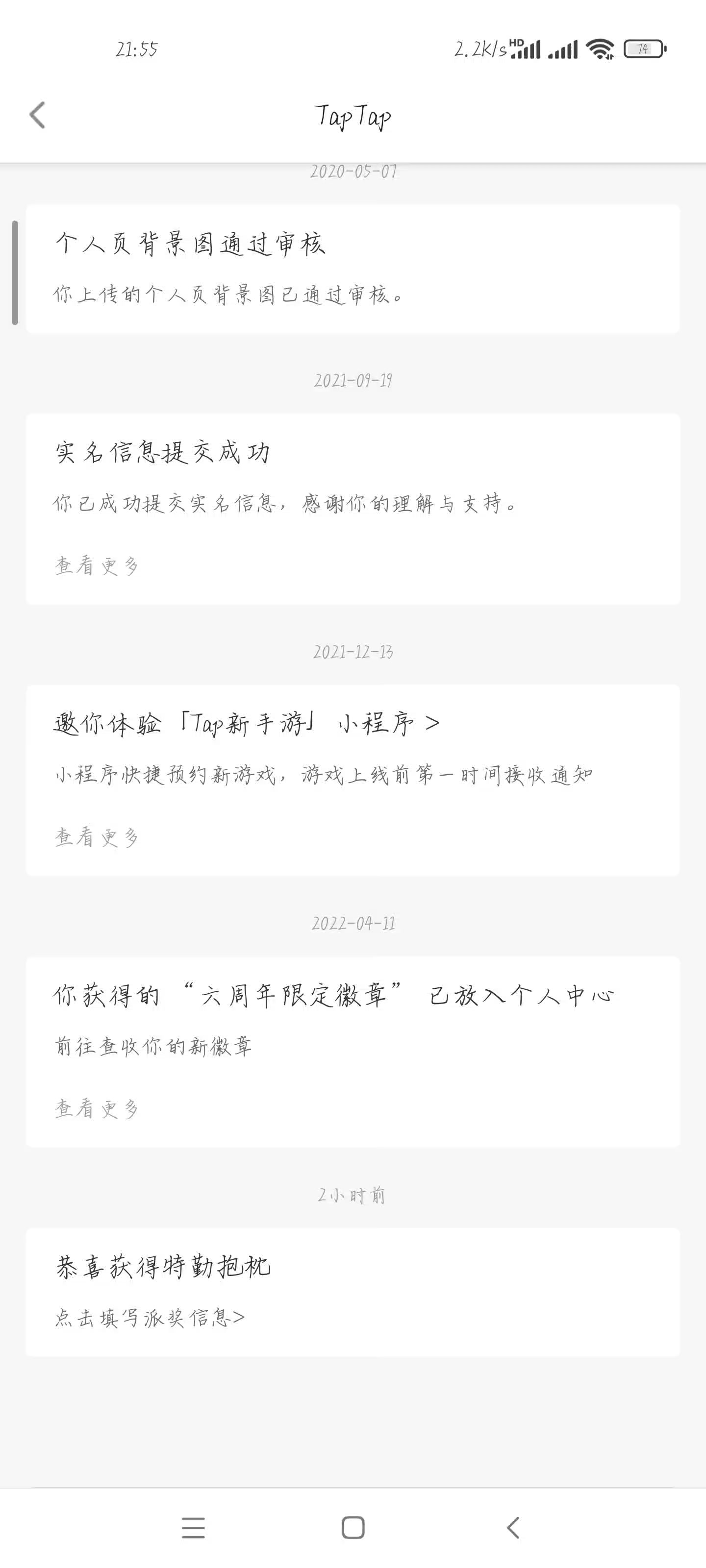Tap 查看更多 under 实名信息提交成功
The height and width of the screenshot is (1568, 706).
point(97,565)
